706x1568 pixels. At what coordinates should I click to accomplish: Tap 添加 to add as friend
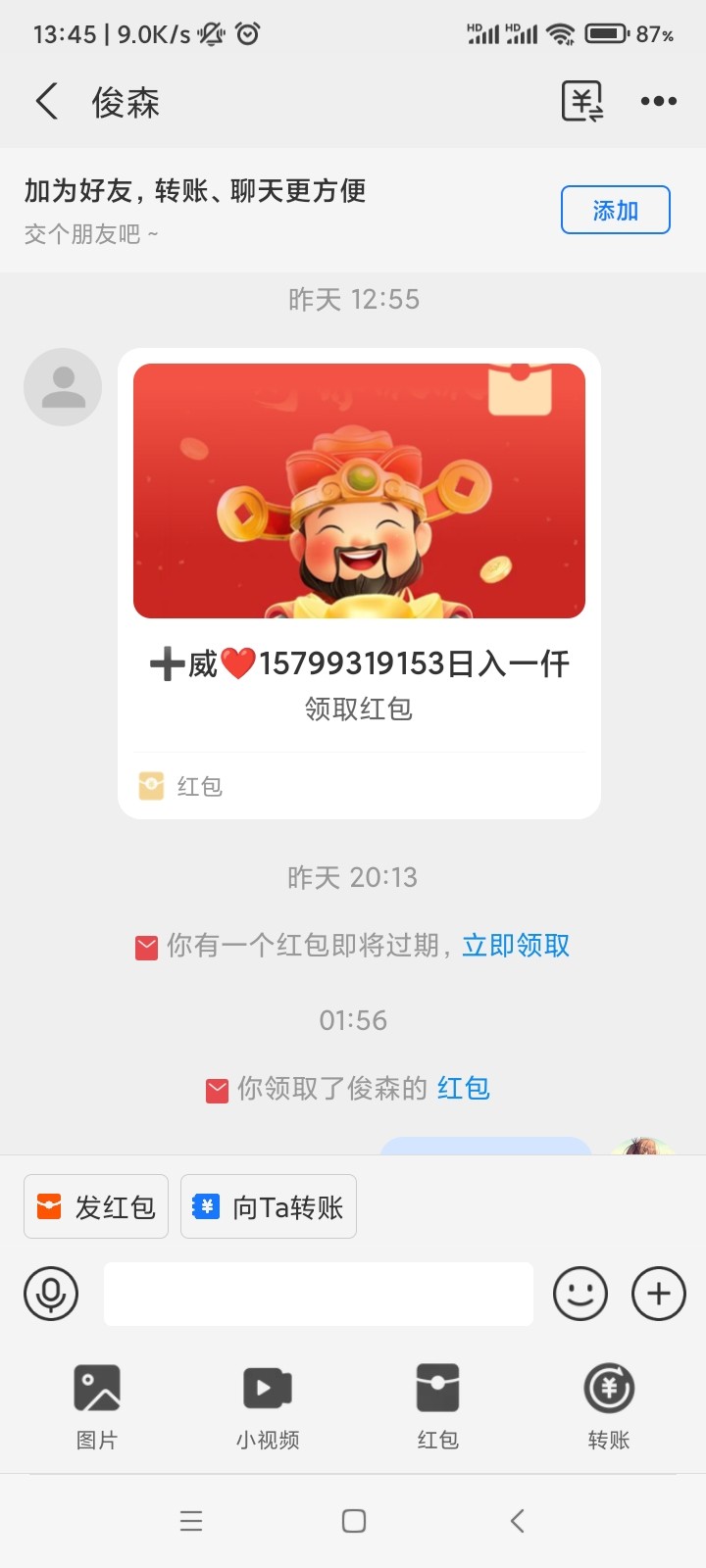pyautogui.click(x=615, y=210)
